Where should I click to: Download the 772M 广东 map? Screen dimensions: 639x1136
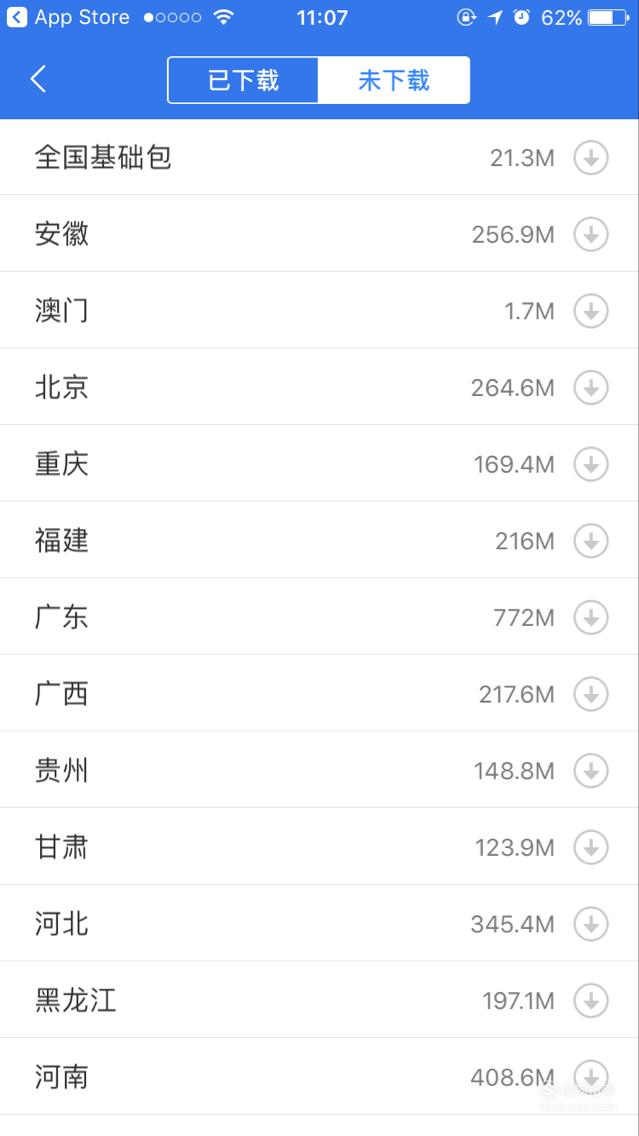click(x=591, y=617)
